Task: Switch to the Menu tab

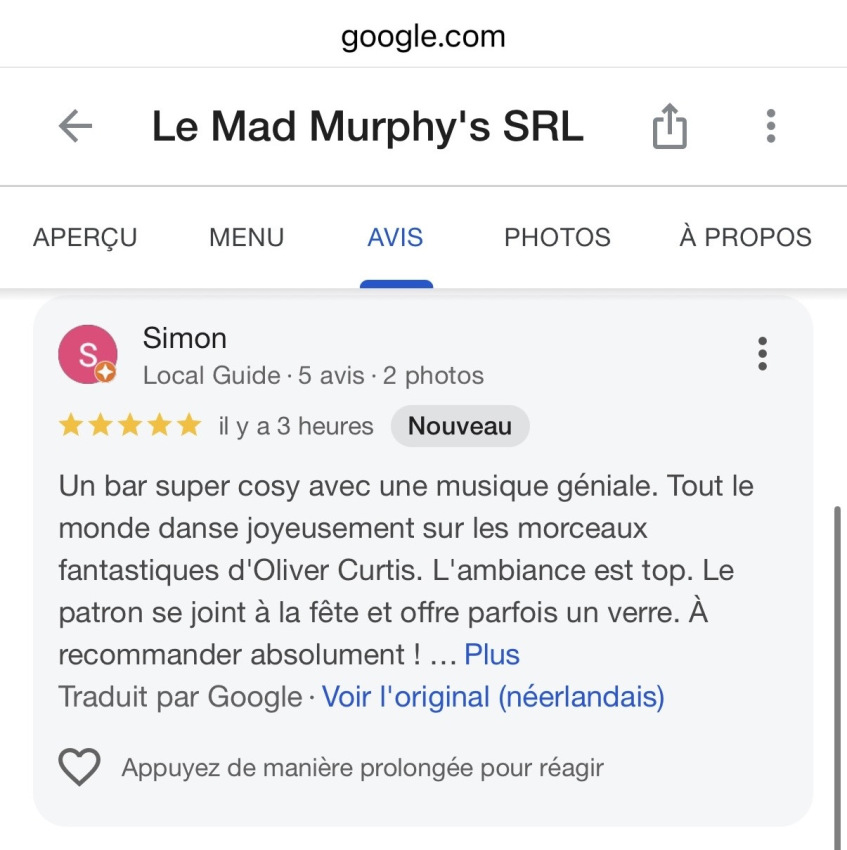Action: click(x=246, y=238)
